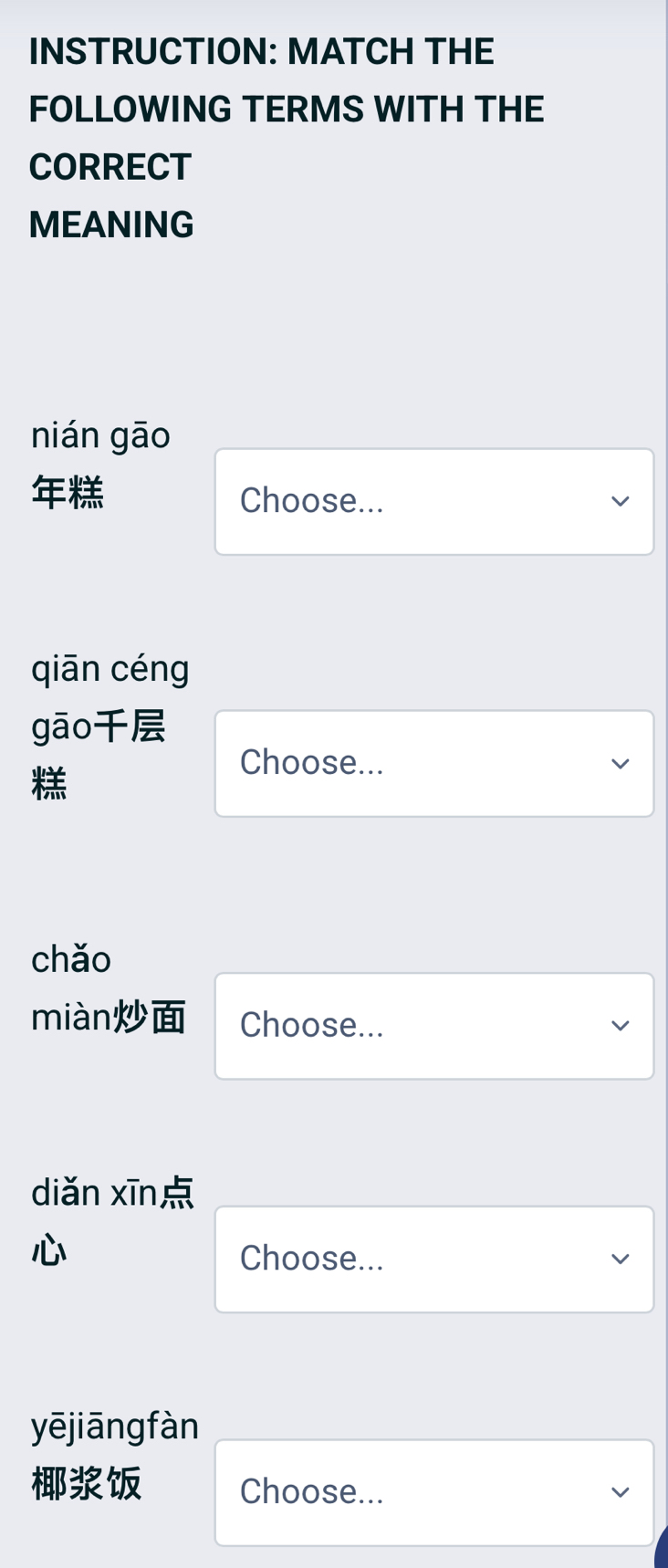Open the dropdown for nián gāo 年糕
Screen dimensions: 668x1568
(x=433, y=501)
